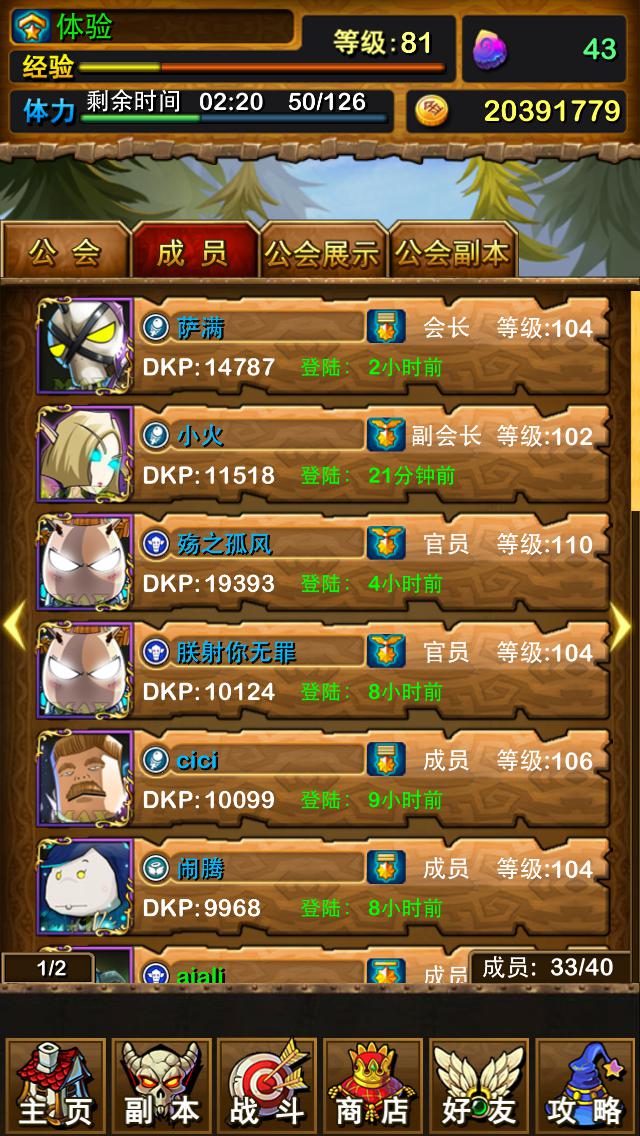
Task: Open the 攻略 guide section
Action: 585,1086
